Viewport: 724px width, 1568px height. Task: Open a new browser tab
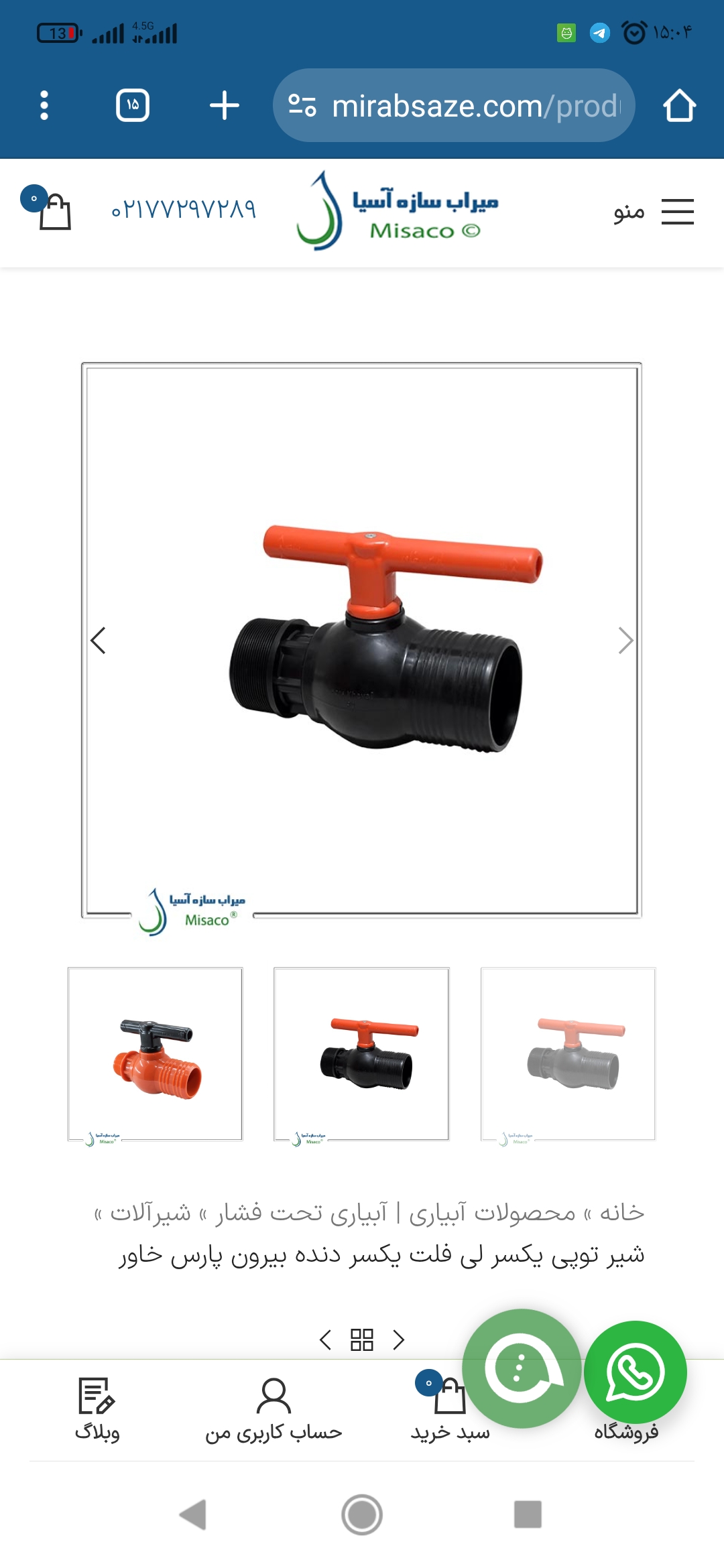tap(224, 106)
